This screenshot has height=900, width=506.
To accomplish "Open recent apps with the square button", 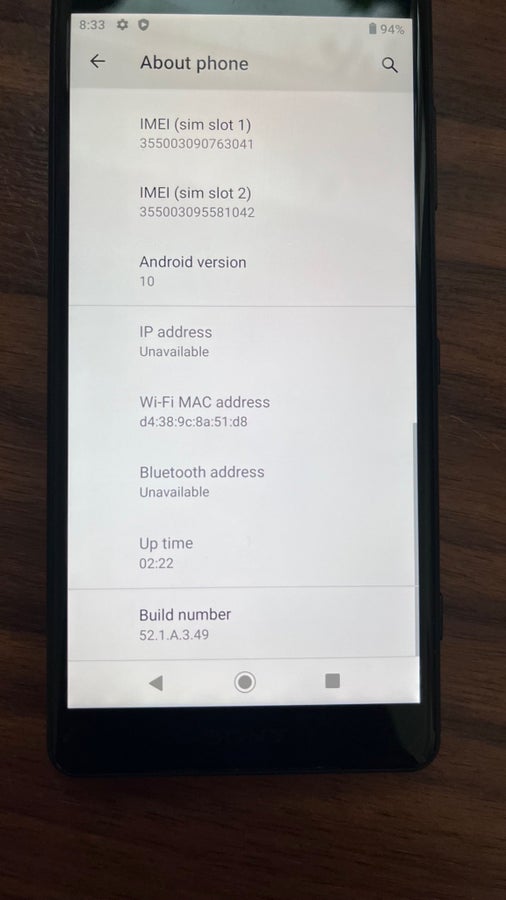I will (333, 681).
